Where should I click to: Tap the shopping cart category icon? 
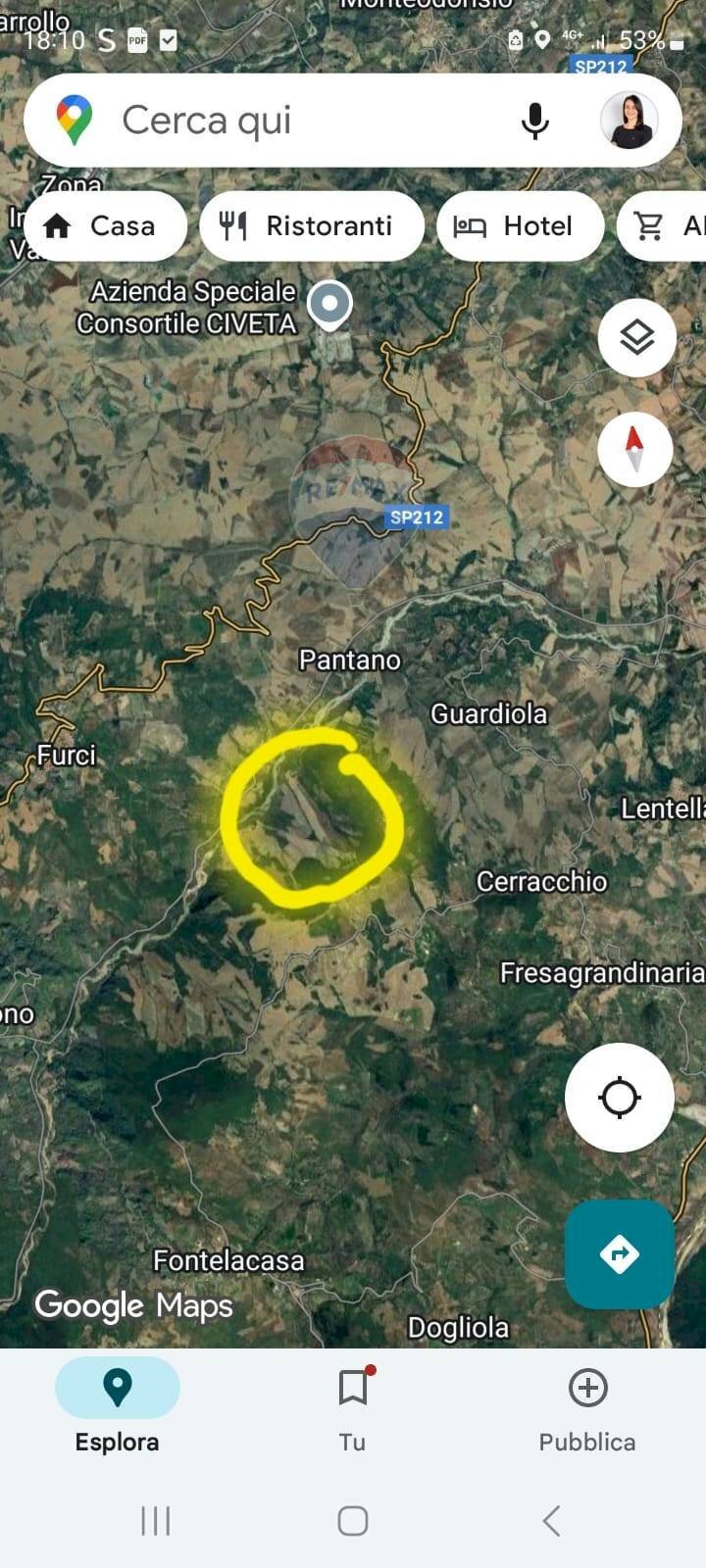coord(648,225)
